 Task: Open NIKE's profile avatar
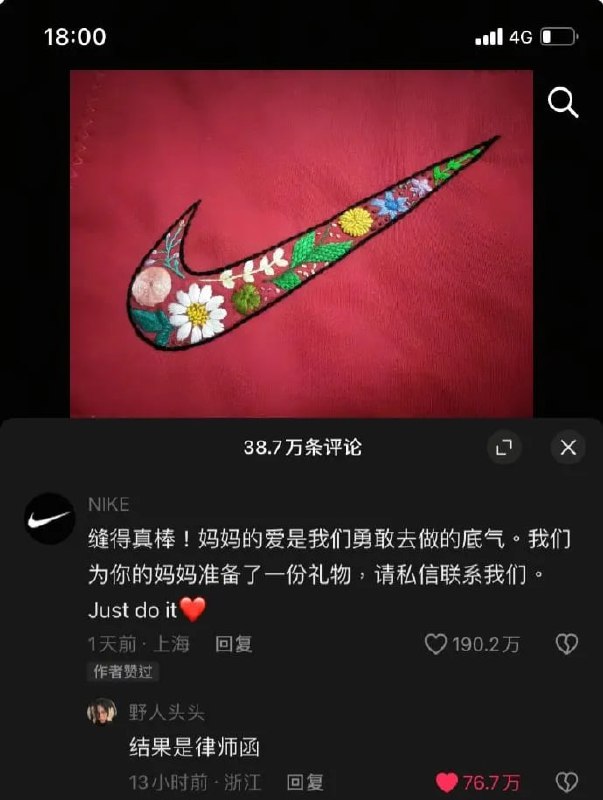(49, 519)
